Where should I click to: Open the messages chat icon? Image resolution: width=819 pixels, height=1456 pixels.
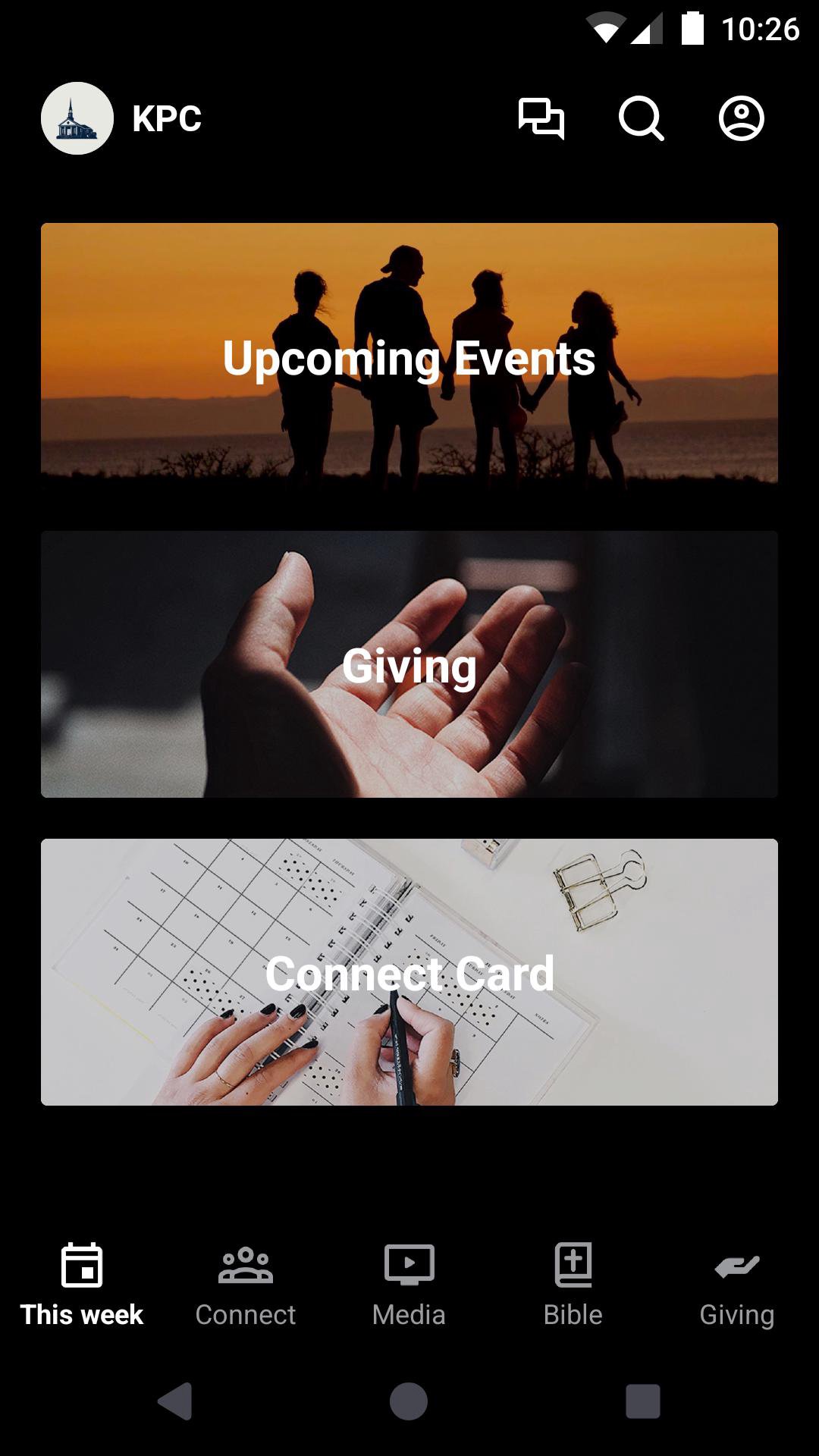[x=541, y=119]
